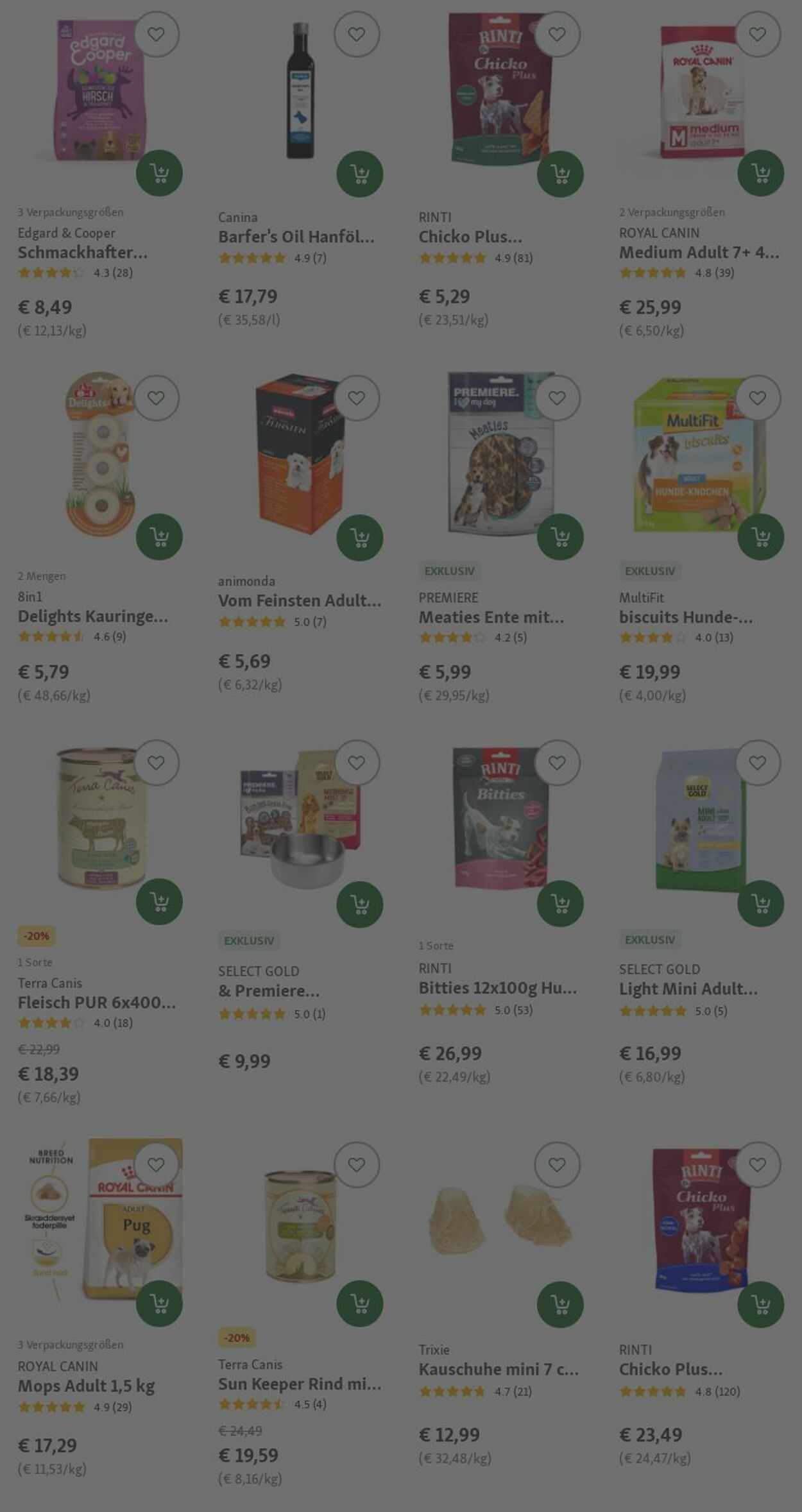The image size is (802, 1512).
Task: Open RINTI Chicko Plus € 5,29 product
Action: click(470, 237)
